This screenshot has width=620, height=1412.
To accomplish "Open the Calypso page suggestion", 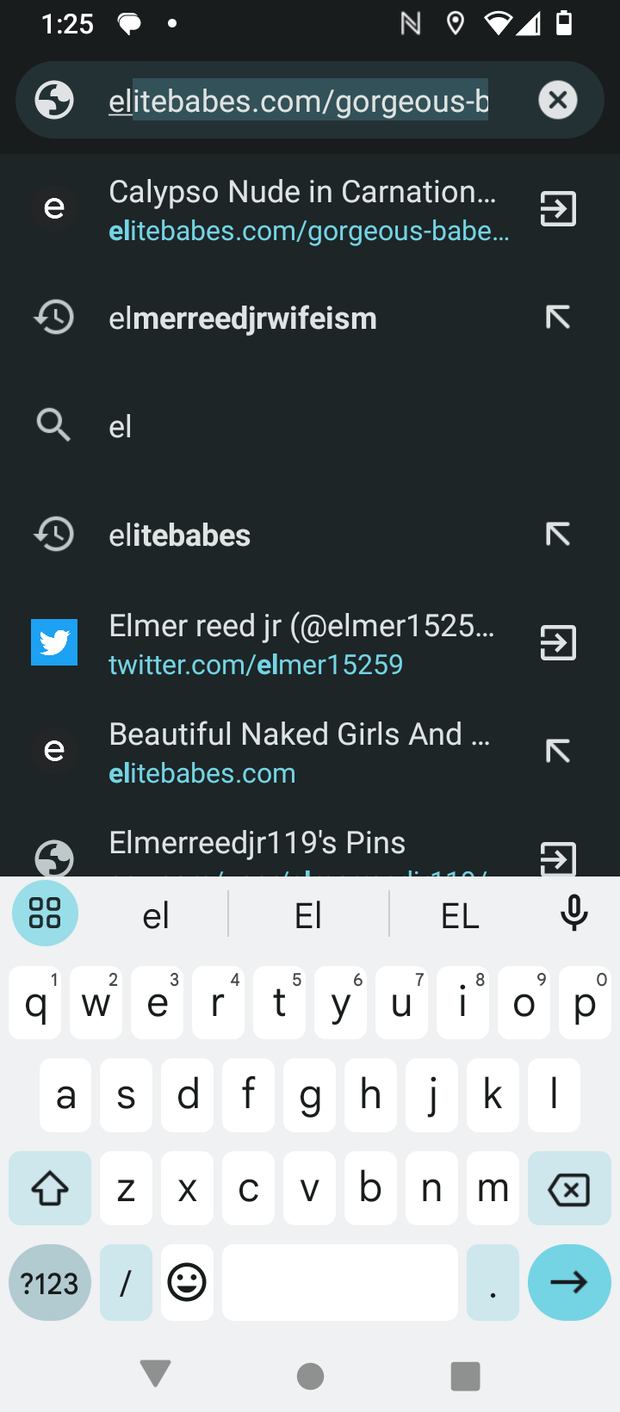I will click(x=300, y=210).
